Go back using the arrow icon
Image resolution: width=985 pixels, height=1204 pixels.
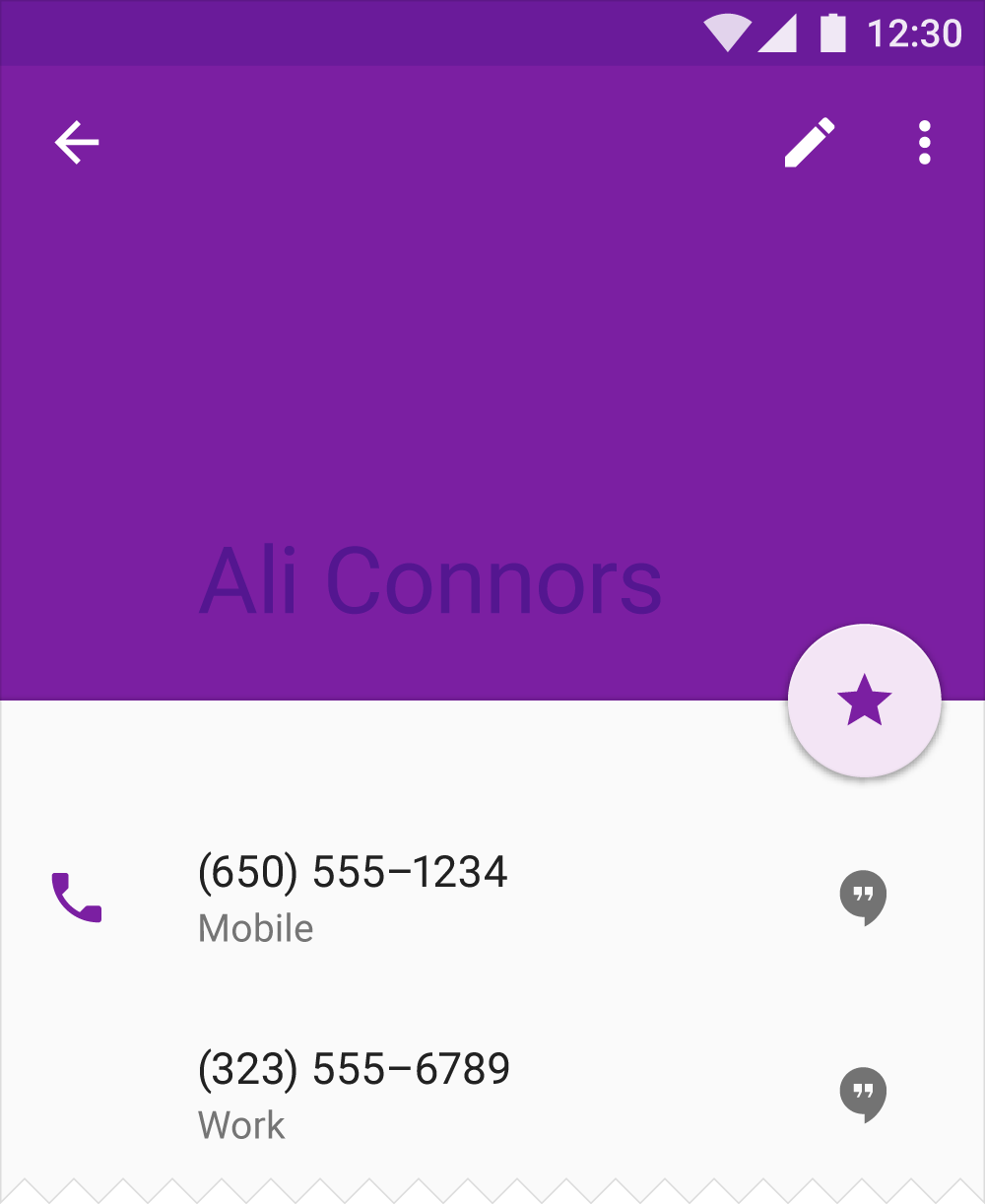pos(77,143)
